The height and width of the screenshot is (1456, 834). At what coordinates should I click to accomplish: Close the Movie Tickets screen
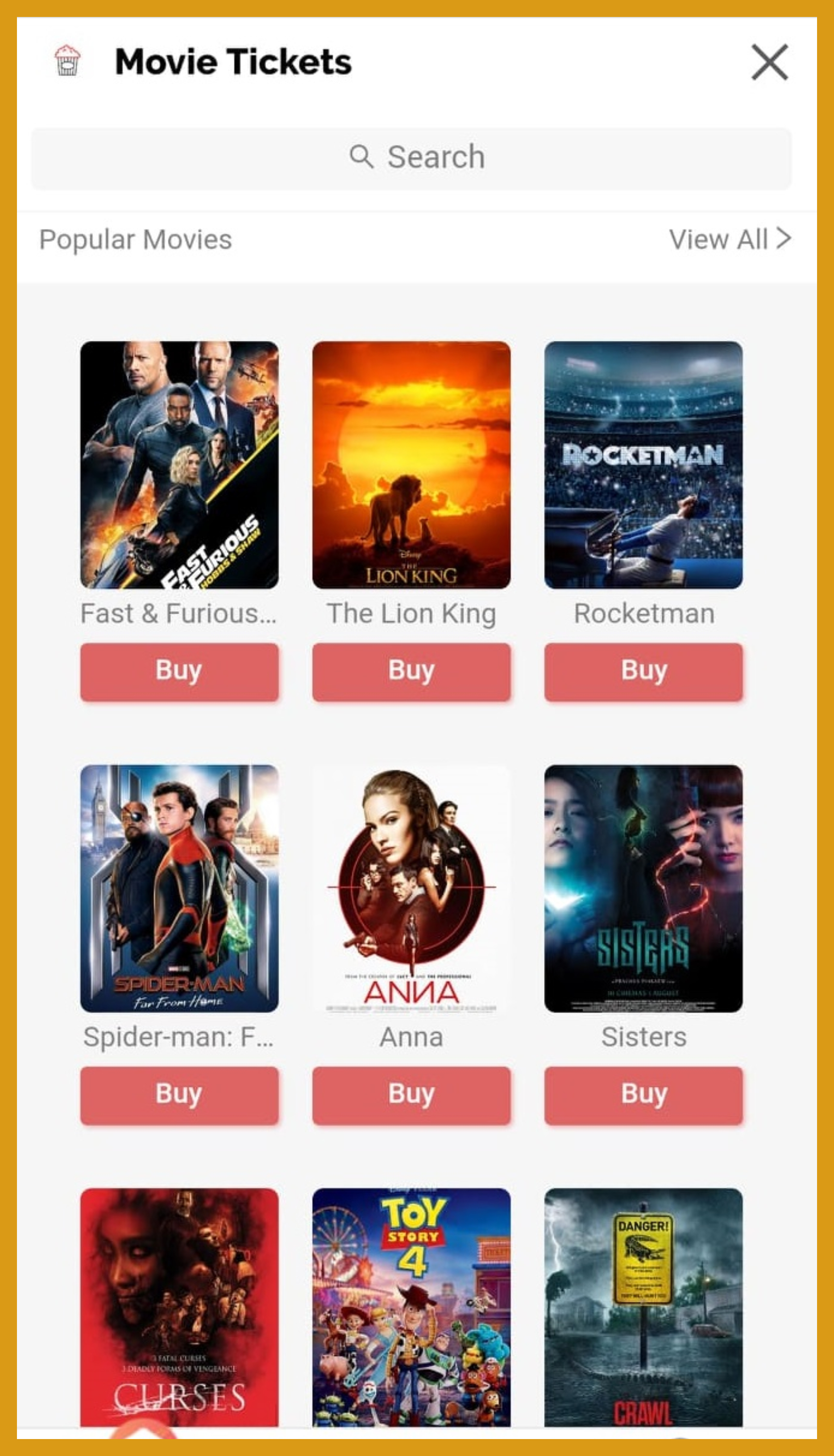tap(769, 62)
